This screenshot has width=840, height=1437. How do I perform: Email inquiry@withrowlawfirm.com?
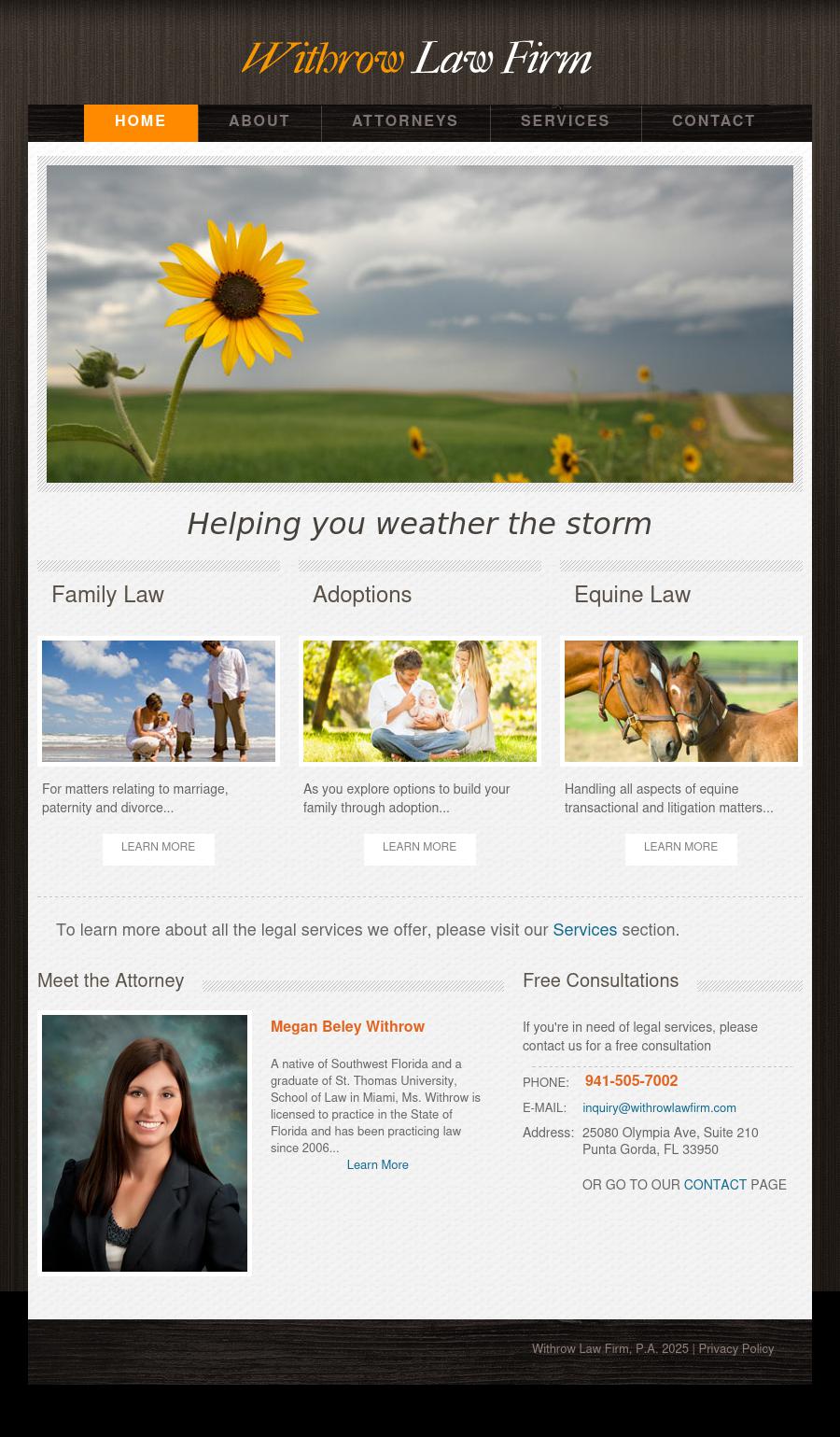click(x=659, y=1108)
